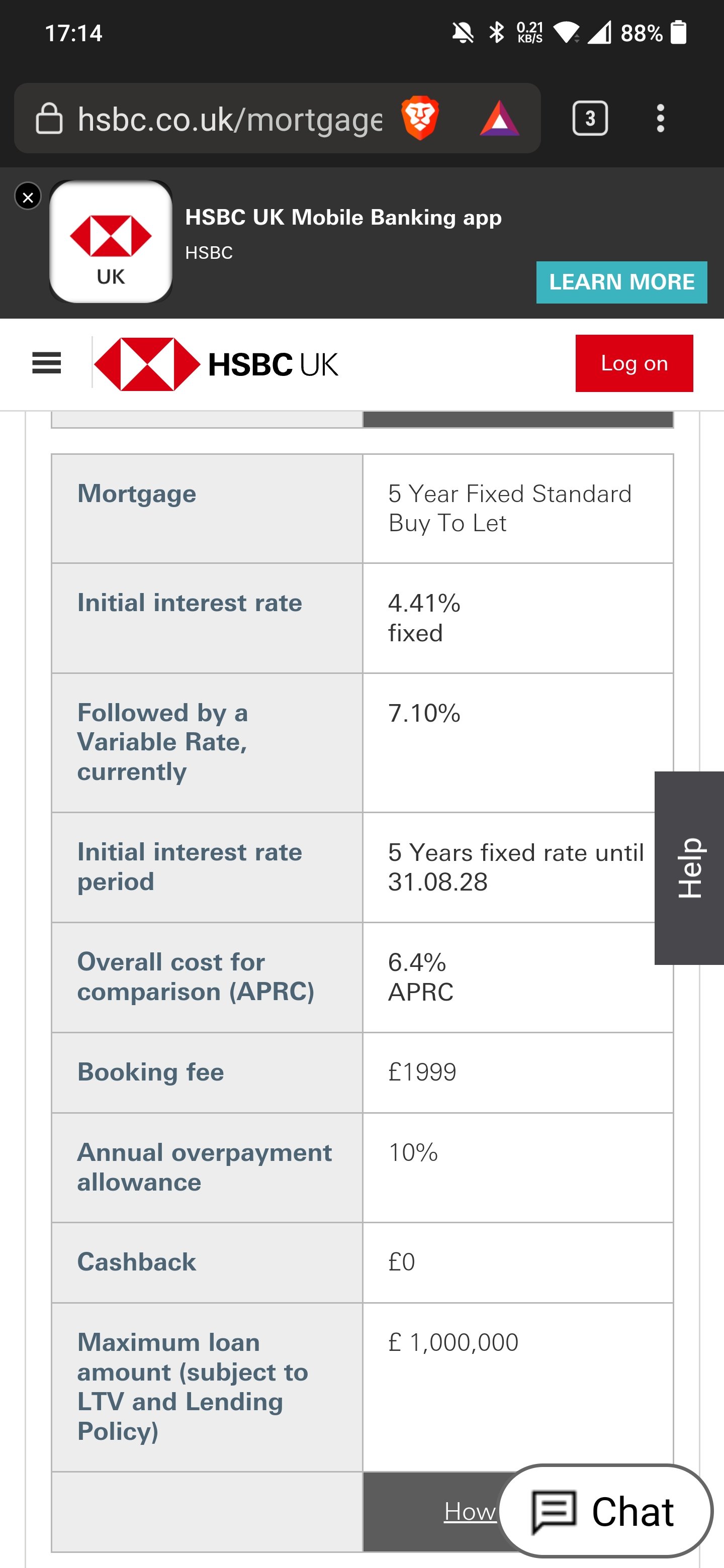The width and height of the screenshot is (724, 1568).
Task: Dismiss the HSBC app banner
Action: [27, 197]
